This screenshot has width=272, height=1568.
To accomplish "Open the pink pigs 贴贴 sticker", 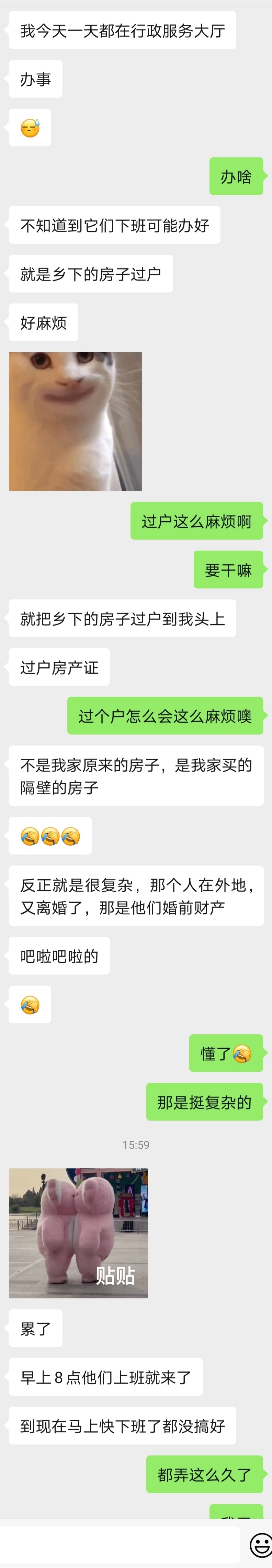I will [78, 1233].
